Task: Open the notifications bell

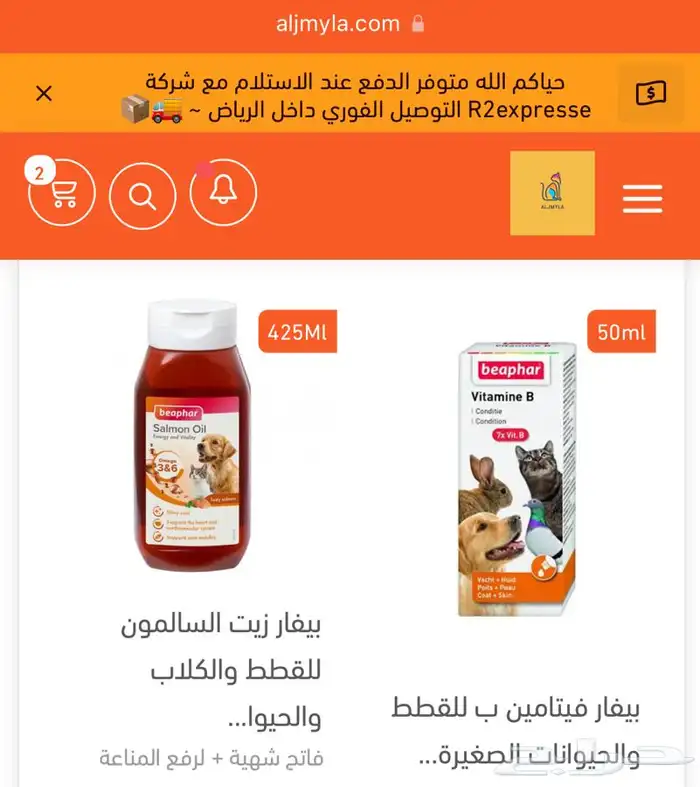Action: pyautogui.click(x=224, y=192)
